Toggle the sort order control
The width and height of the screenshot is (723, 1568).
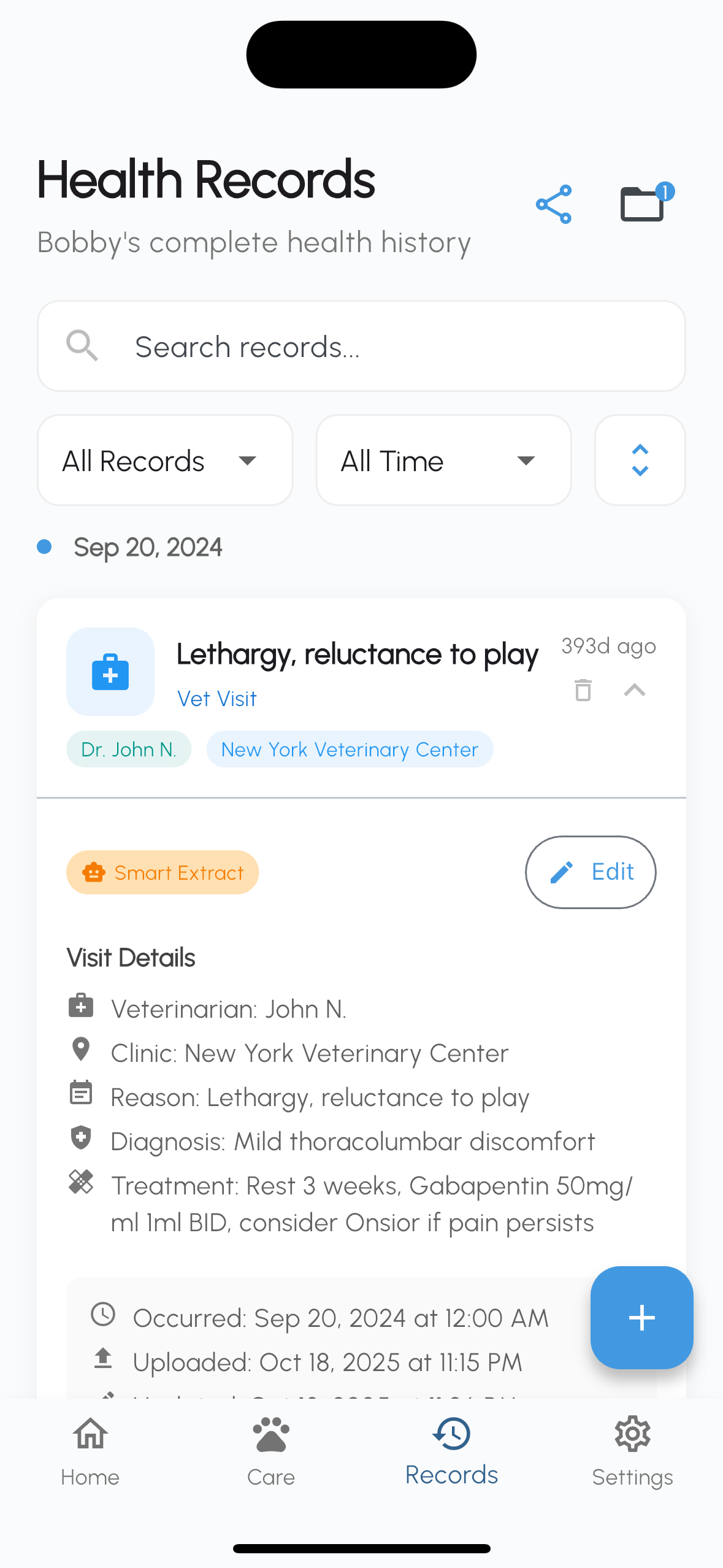640,459
